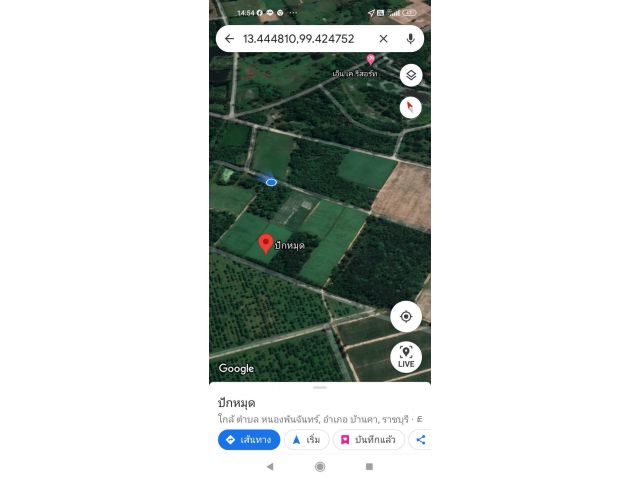
Task: Open the เอ็ม.เค.รีสอร์ท place marker
Action: 369,60
